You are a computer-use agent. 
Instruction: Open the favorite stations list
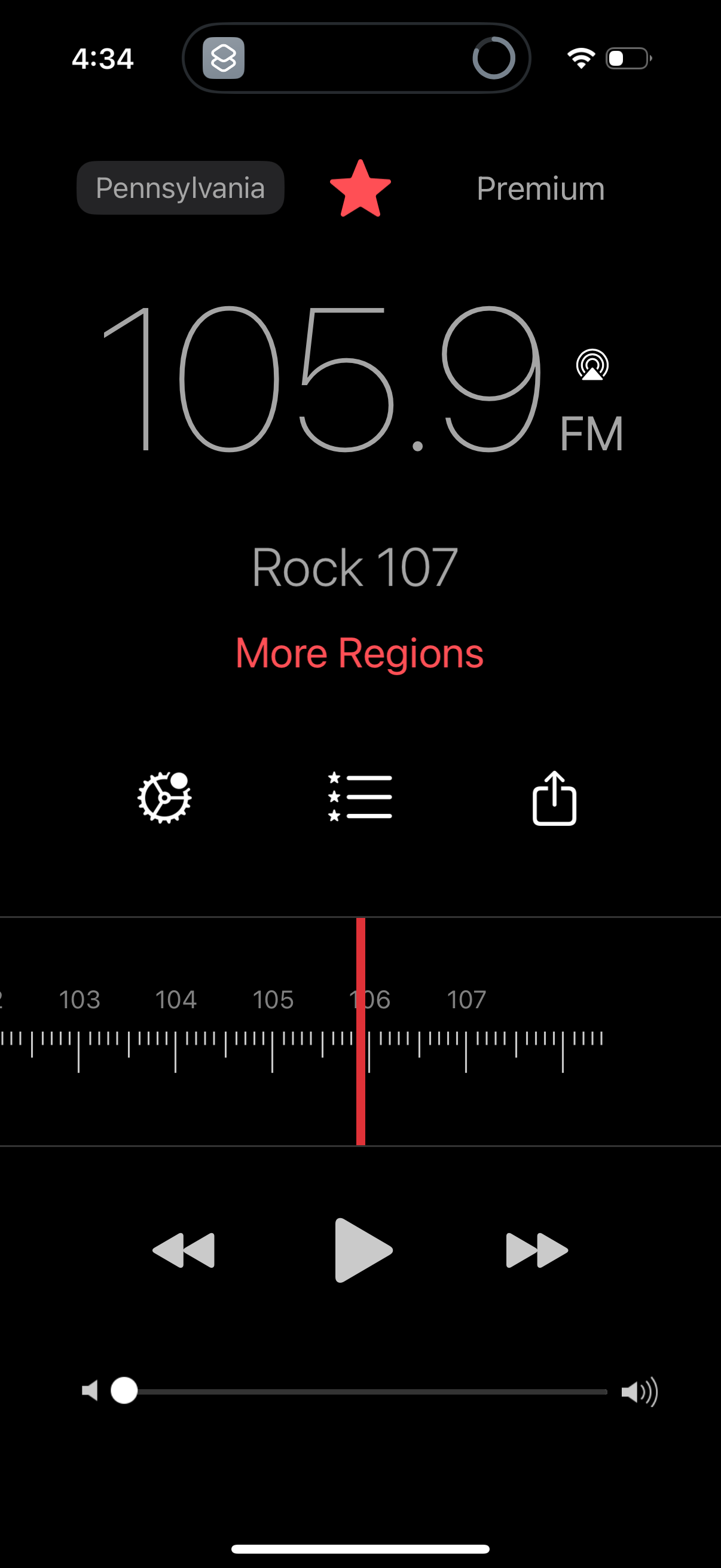point(360,798)
